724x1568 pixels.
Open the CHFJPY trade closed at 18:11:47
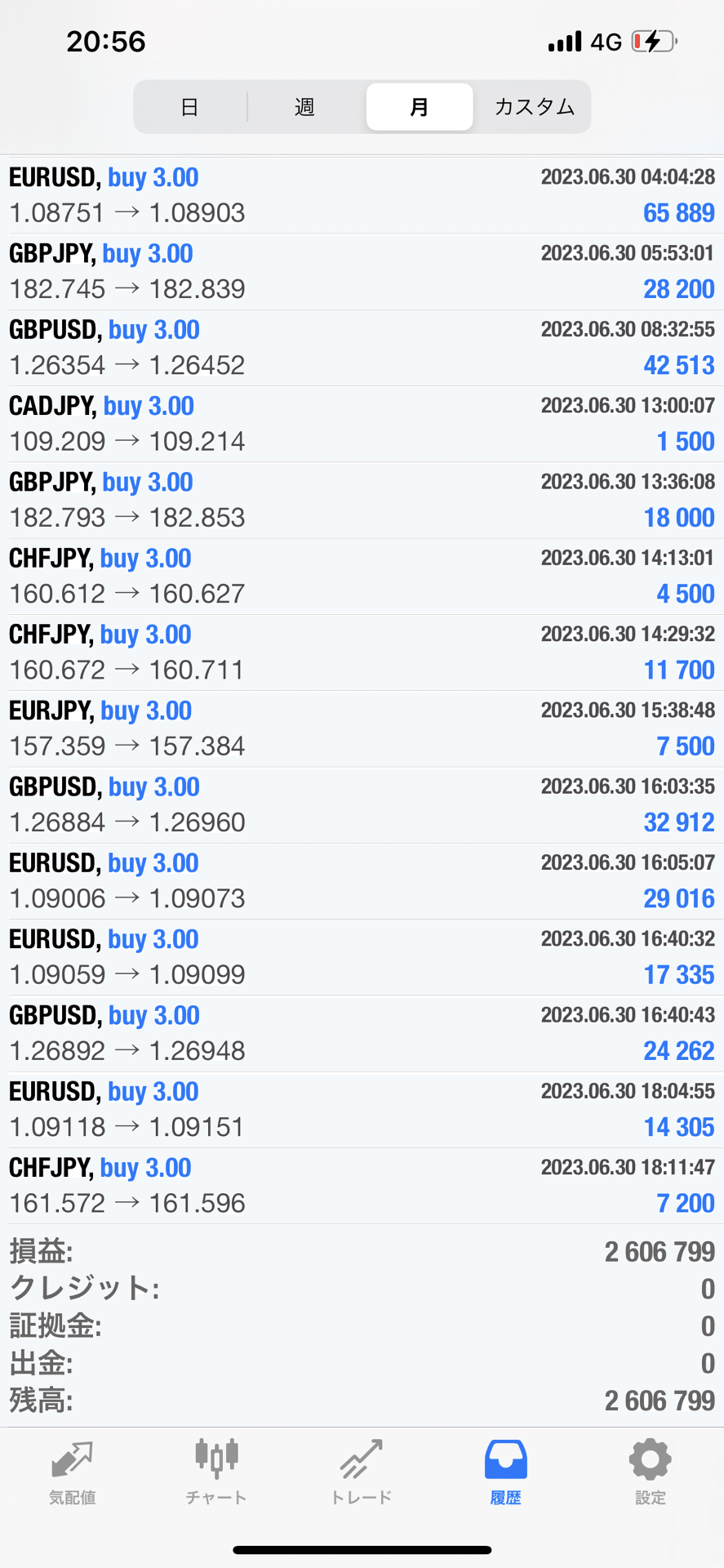tap(362, 1186)
